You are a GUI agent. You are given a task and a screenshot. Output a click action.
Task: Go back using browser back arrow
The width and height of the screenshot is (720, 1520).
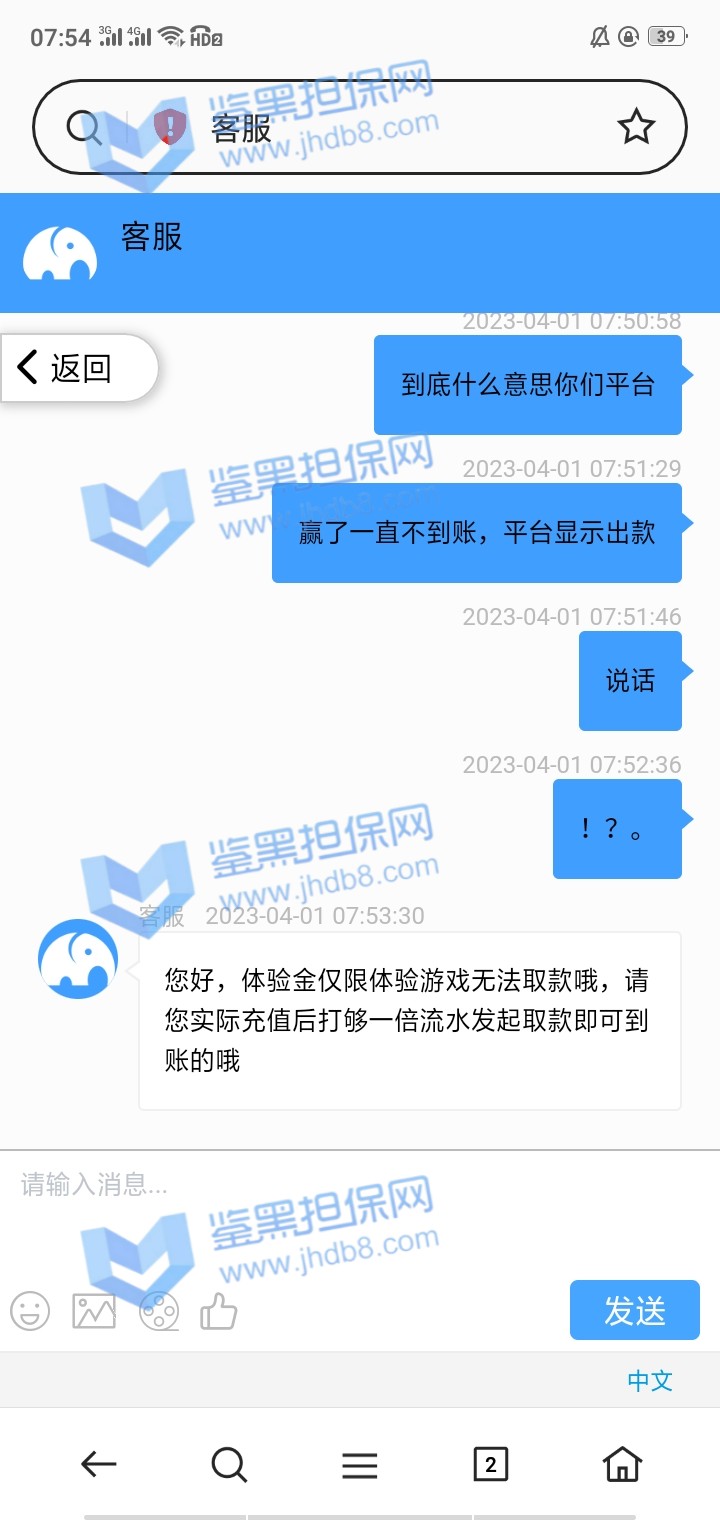(x=99, y=1465)
